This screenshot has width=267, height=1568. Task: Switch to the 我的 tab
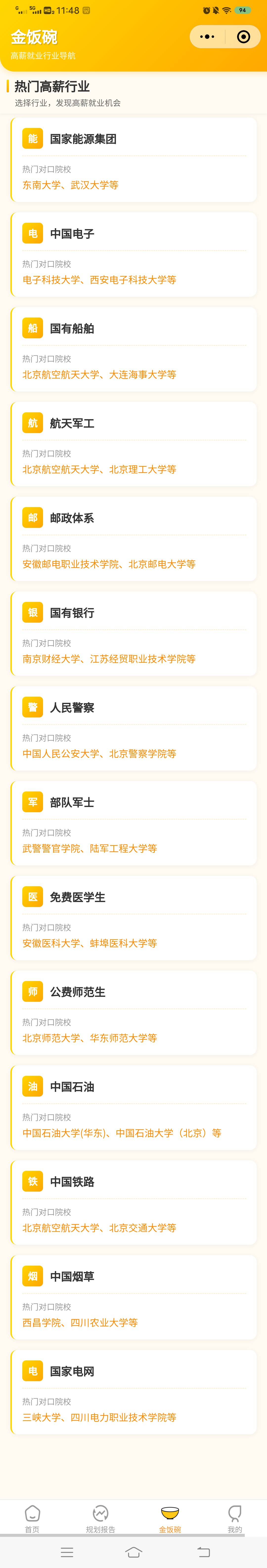(x=235, y=1518)
